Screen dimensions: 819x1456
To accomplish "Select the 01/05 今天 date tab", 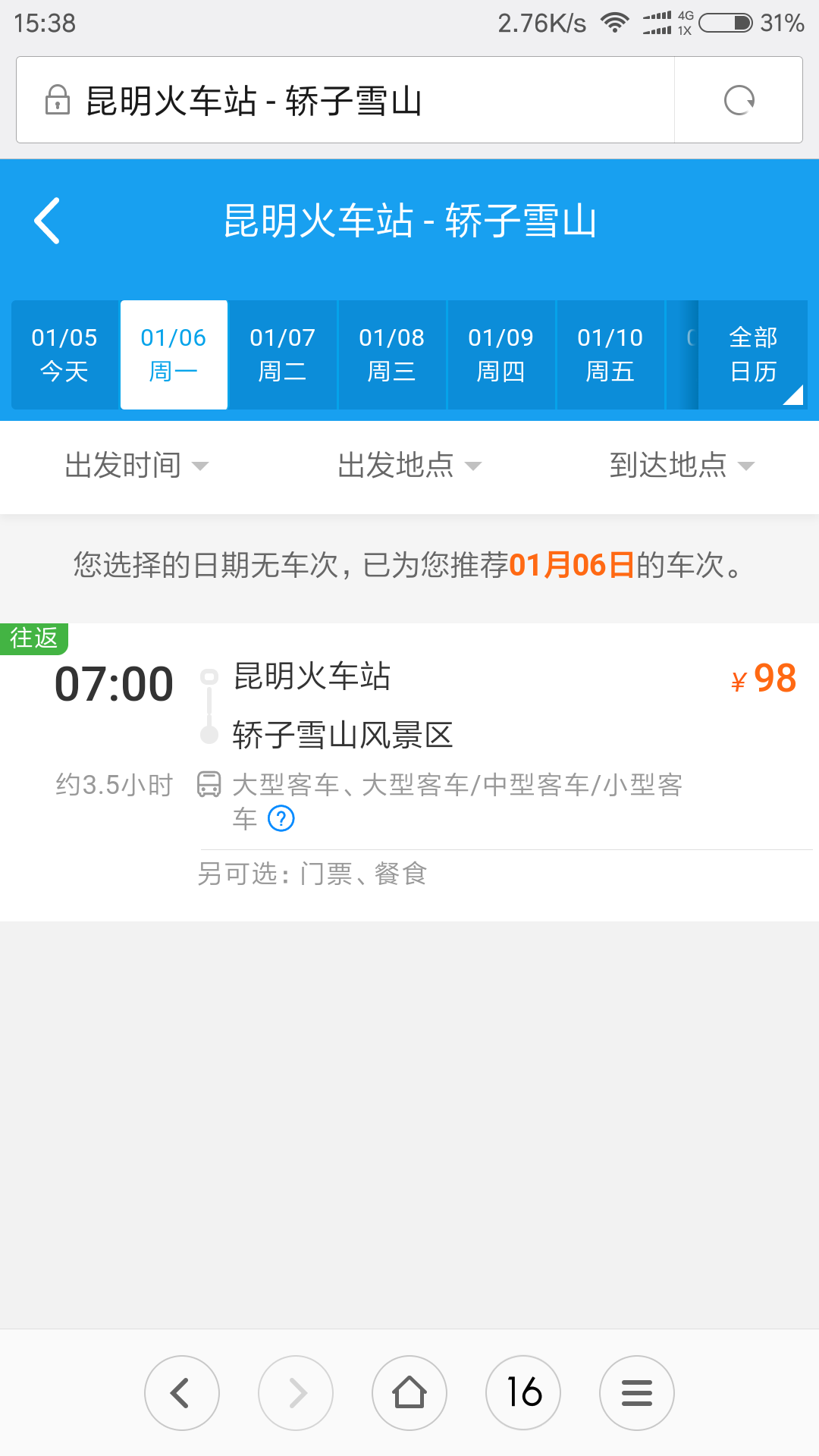I will [64, 354].
